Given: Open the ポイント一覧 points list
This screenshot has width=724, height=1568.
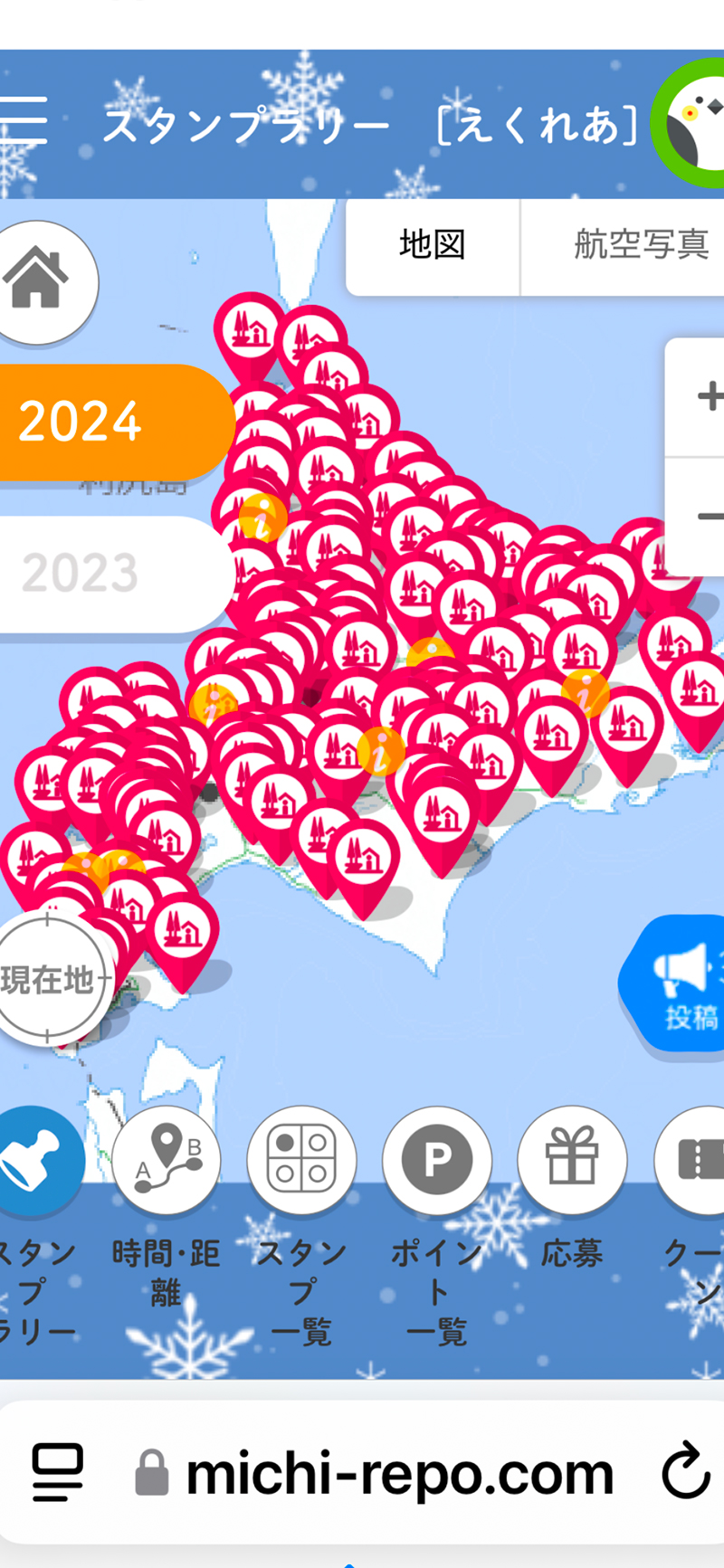Looking at the screenshot, I should pyautogui.click(x=437, y=1161).
